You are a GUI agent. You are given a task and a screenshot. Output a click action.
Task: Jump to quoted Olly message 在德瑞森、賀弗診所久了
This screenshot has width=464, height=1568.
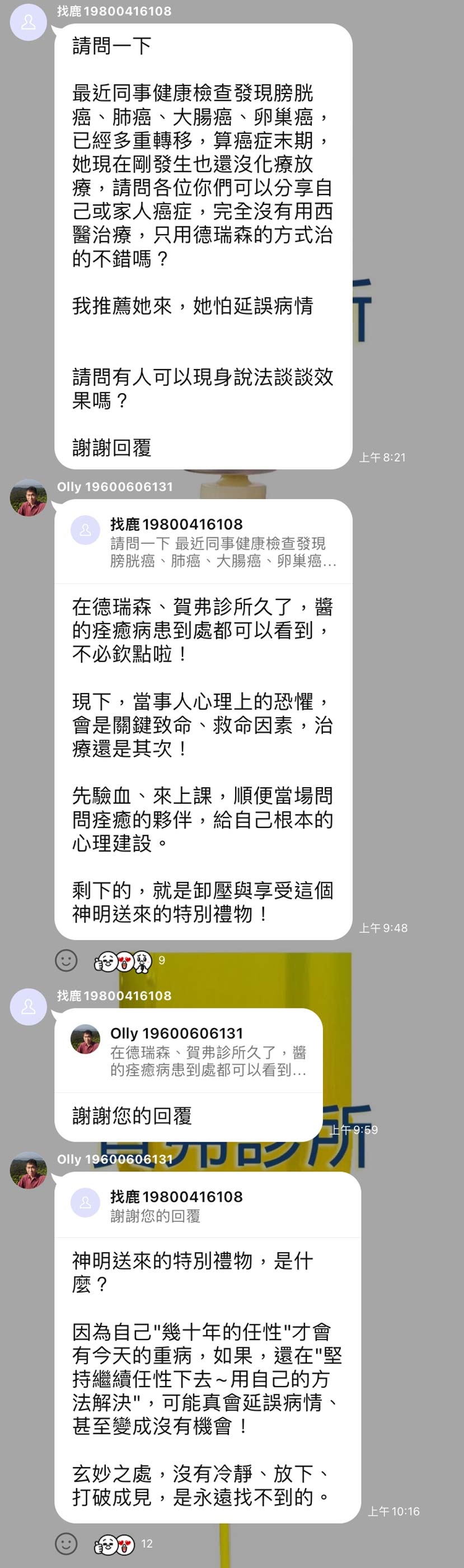point(189,1051)
